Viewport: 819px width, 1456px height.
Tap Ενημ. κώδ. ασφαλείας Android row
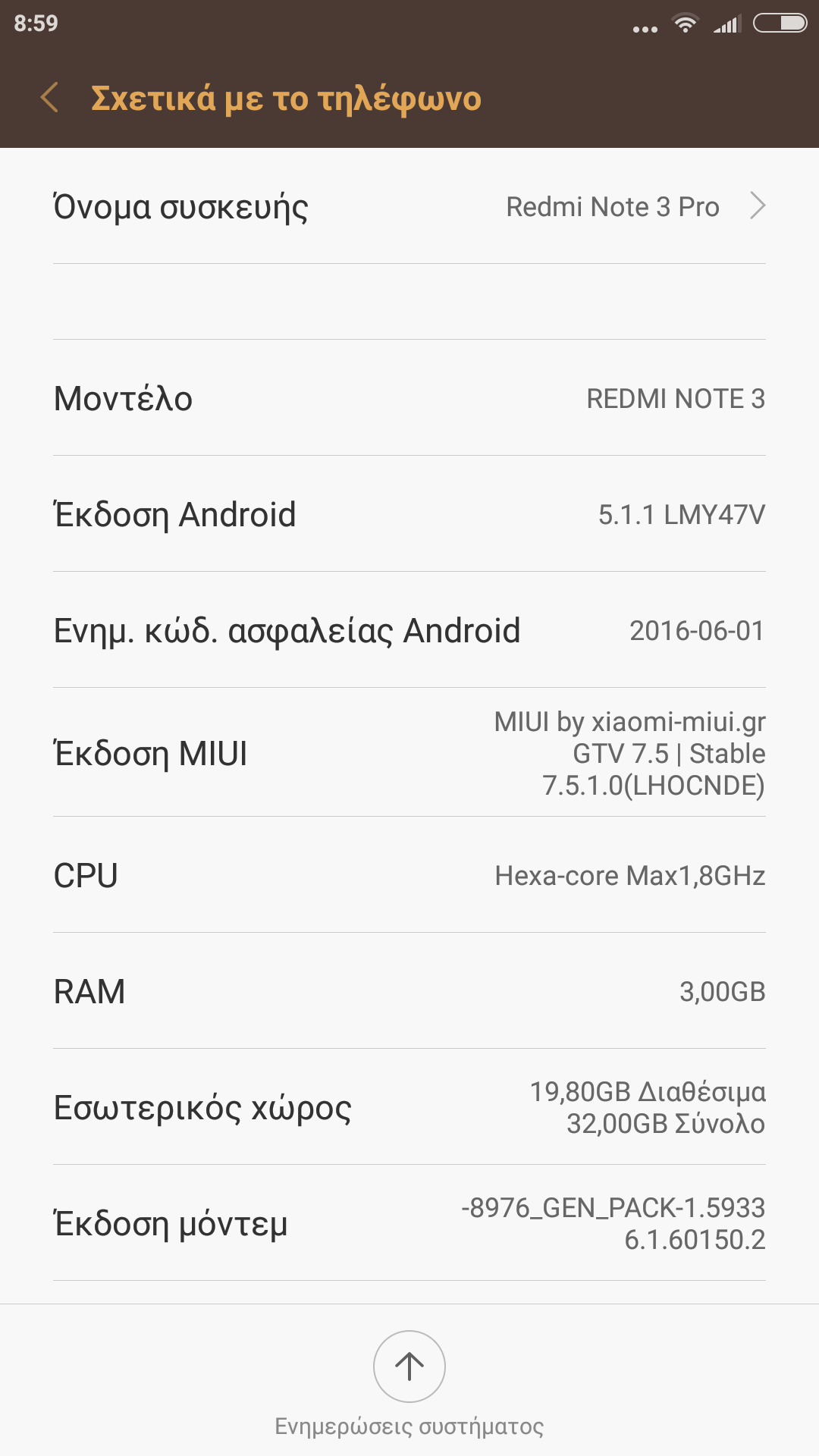[409, 630]
